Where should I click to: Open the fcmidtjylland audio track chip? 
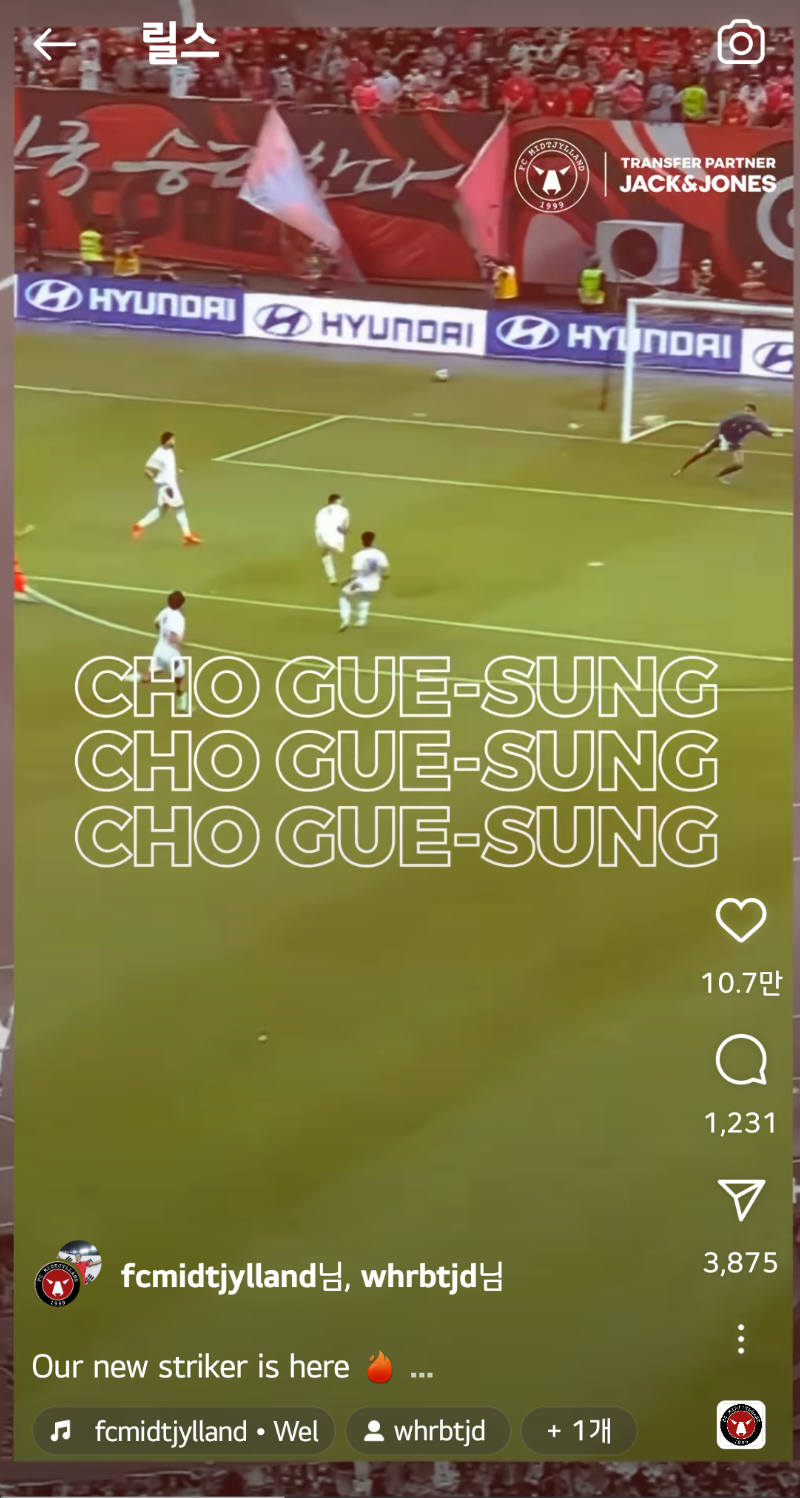point(184,1431)
